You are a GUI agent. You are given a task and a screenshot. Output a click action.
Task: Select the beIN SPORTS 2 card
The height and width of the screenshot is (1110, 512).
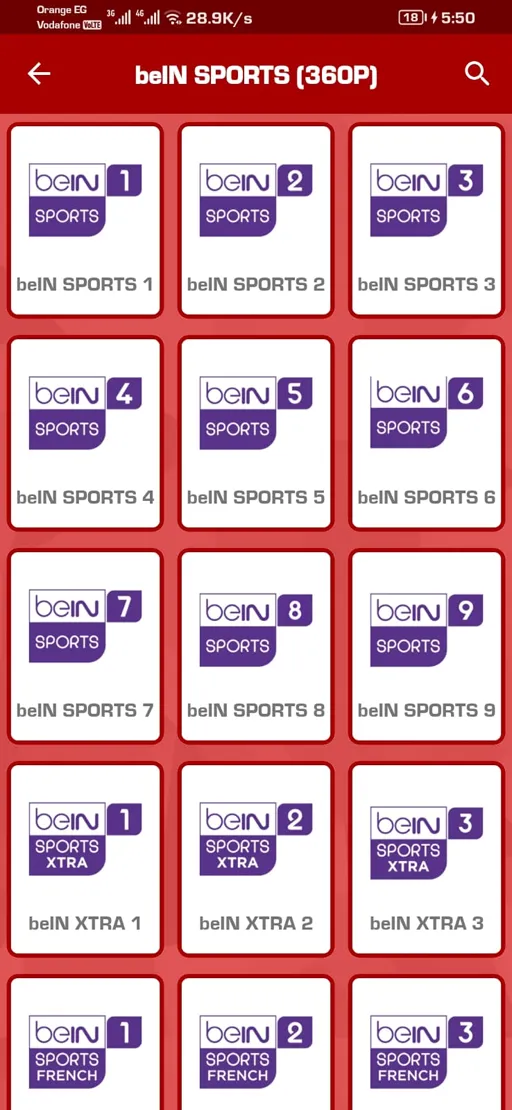click(x=256, y=220)
